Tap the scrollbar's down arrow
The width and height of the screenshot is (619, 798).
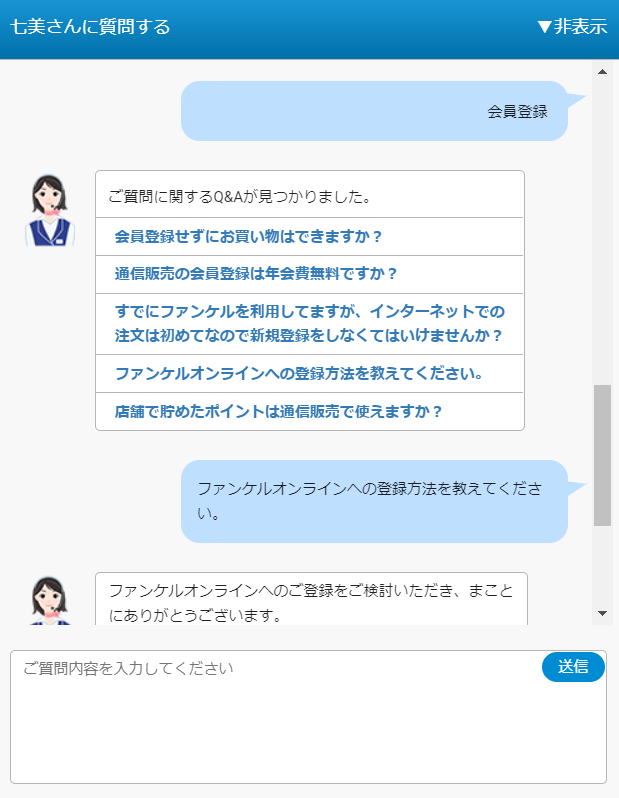602,612
